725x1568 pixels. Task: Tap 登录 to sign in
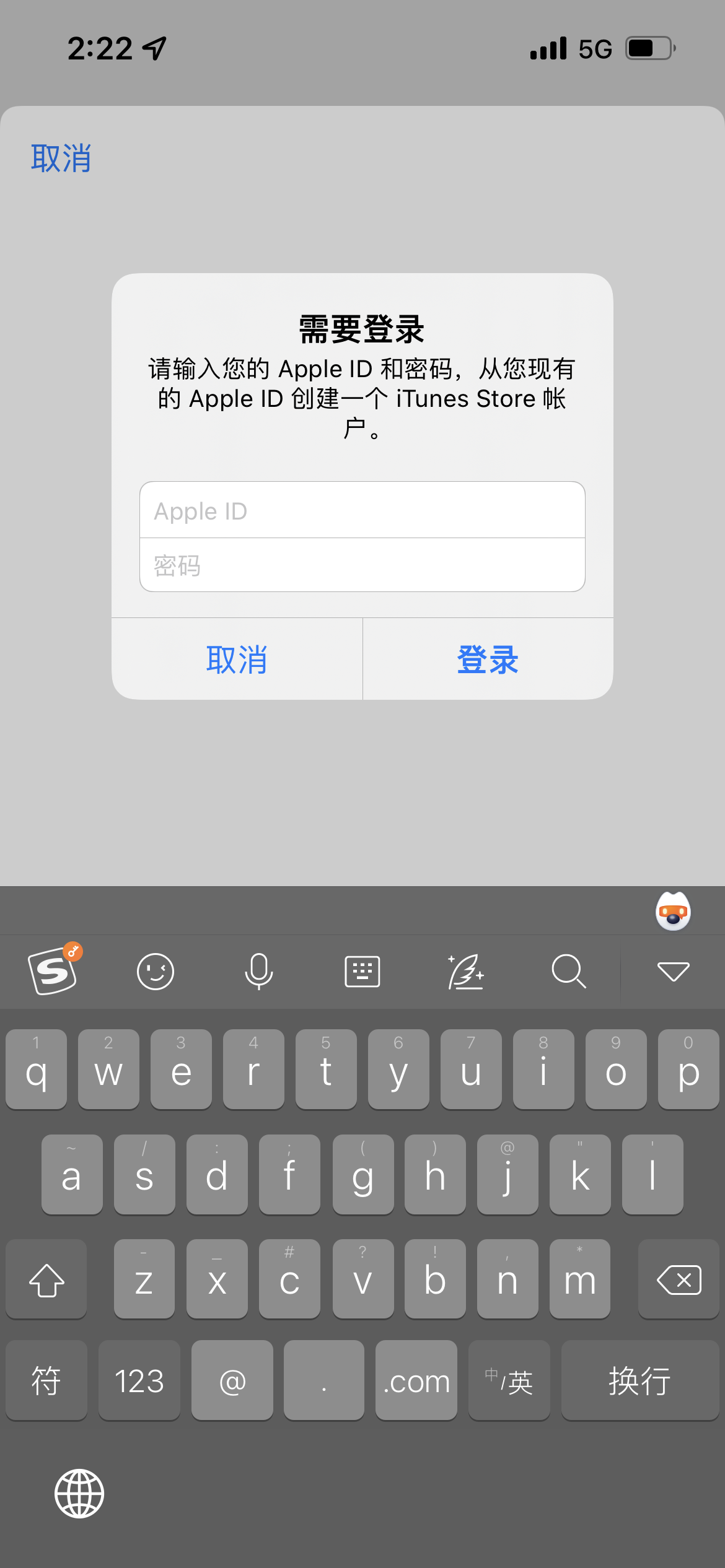pos(488,660)
